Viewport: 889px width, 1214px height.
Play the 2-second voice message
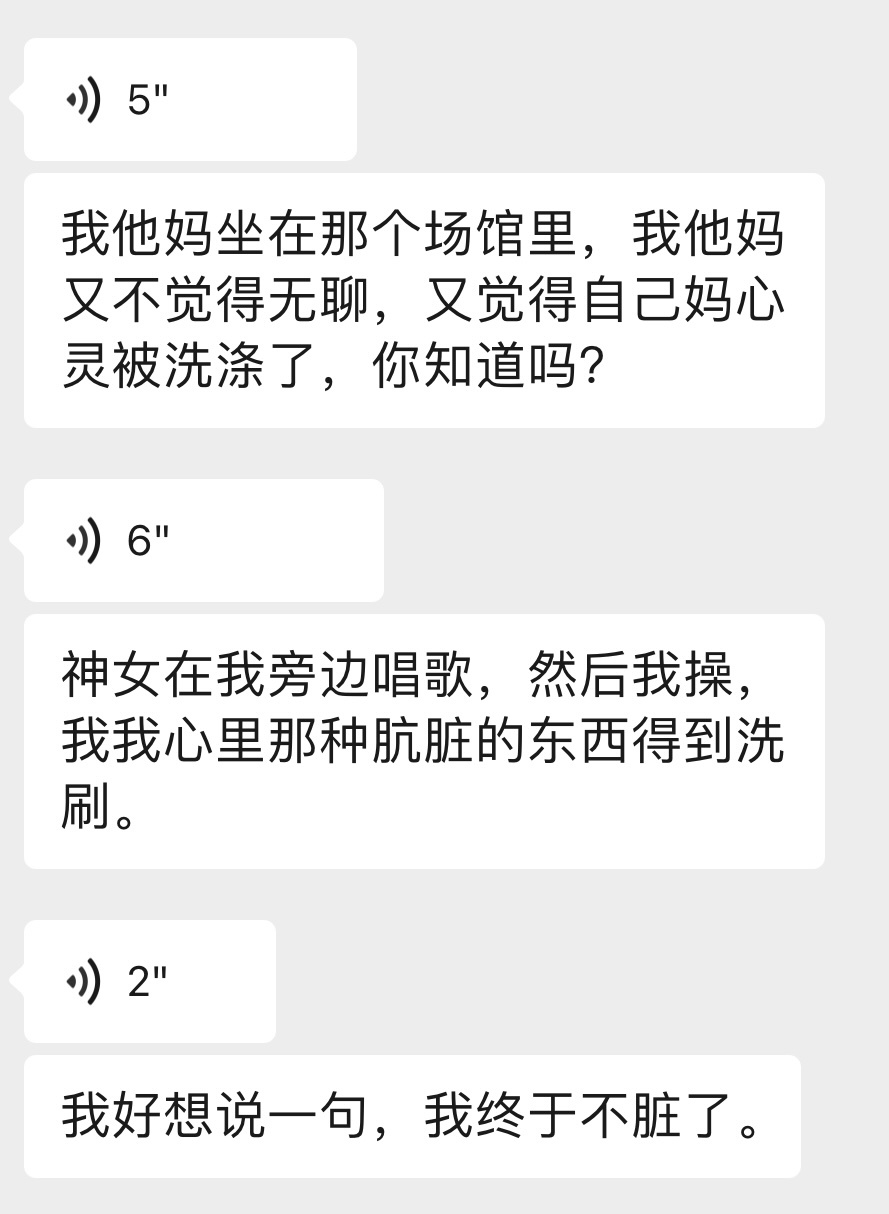pos(150,981)
